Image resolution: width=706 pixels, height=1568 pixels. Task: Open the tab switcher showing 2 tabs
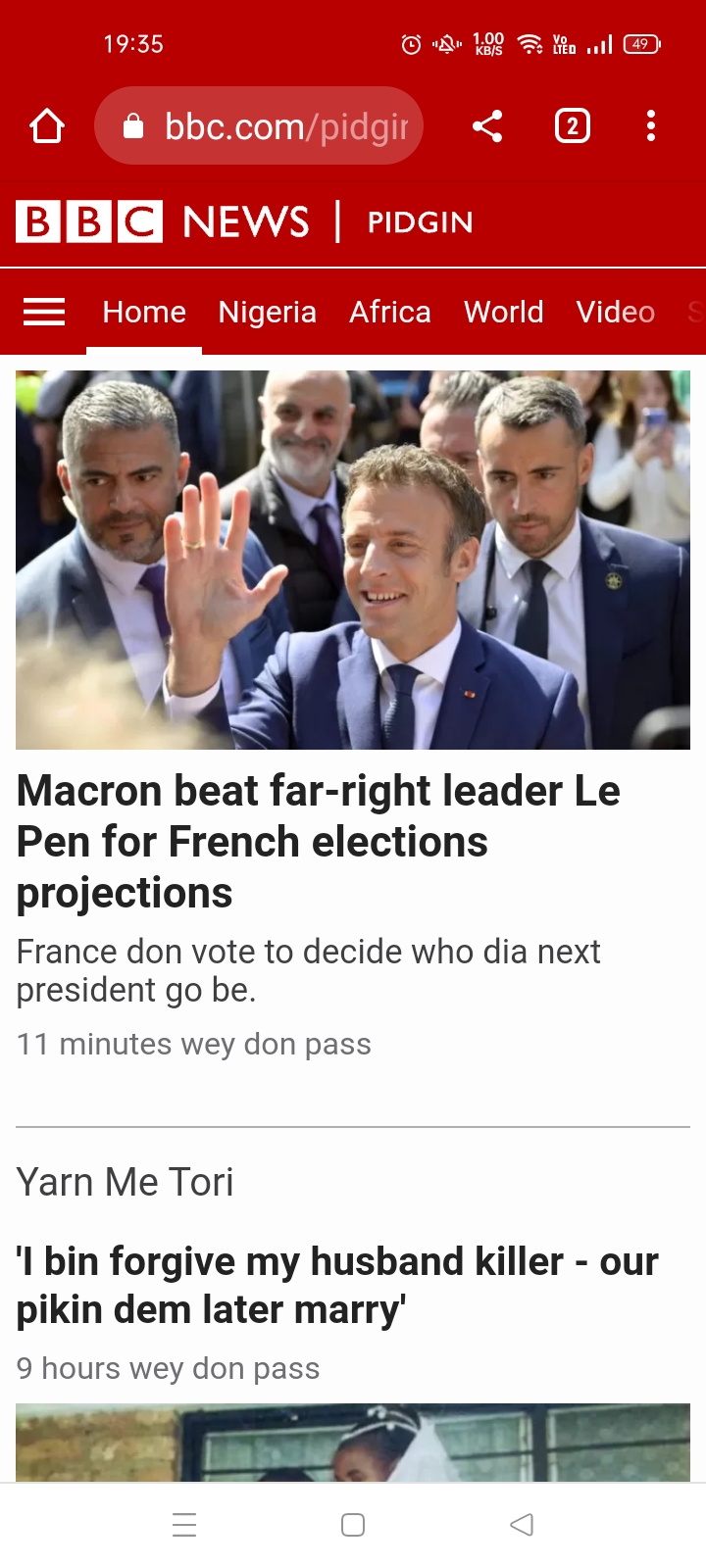point(573,126)
